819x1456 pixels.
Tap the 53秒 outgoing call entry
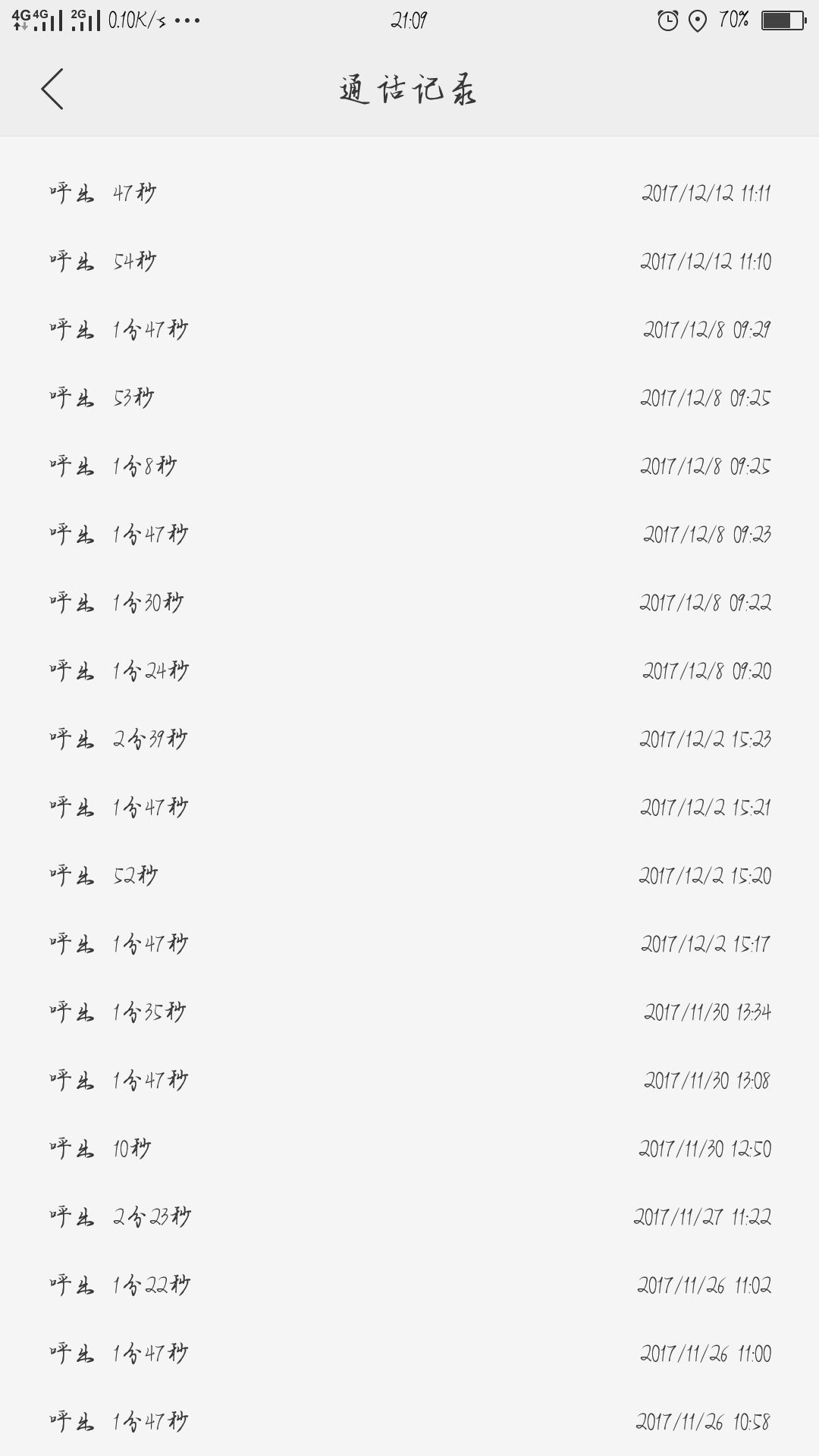pos(409,398)
